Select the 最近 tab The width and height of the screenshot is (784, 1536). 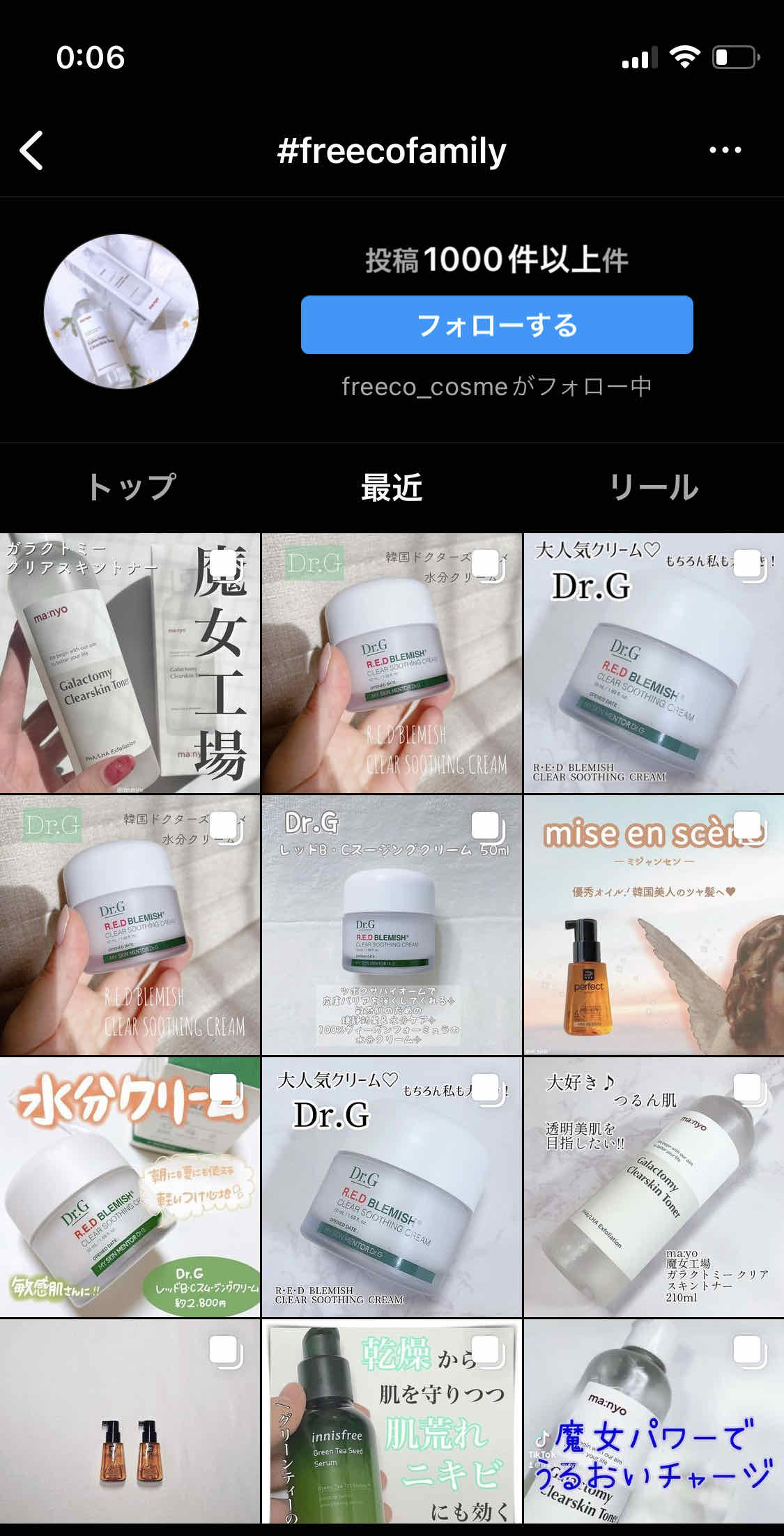pos(392,487)
